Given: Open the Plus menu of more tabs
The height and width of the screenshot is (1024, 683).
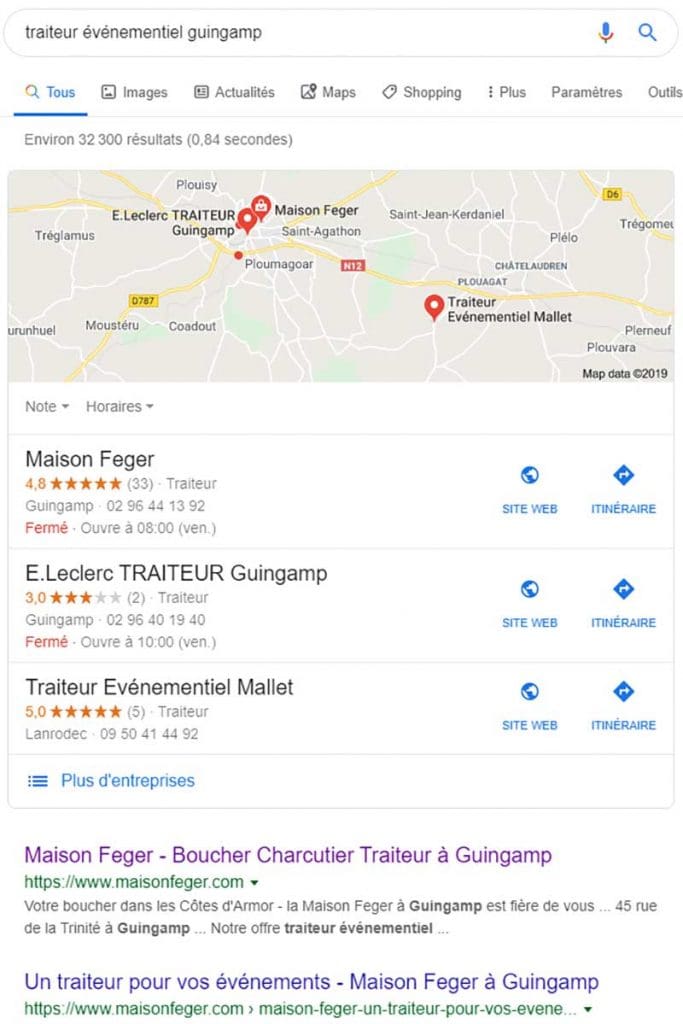Looking at the screenshot, I should point(506,92).
